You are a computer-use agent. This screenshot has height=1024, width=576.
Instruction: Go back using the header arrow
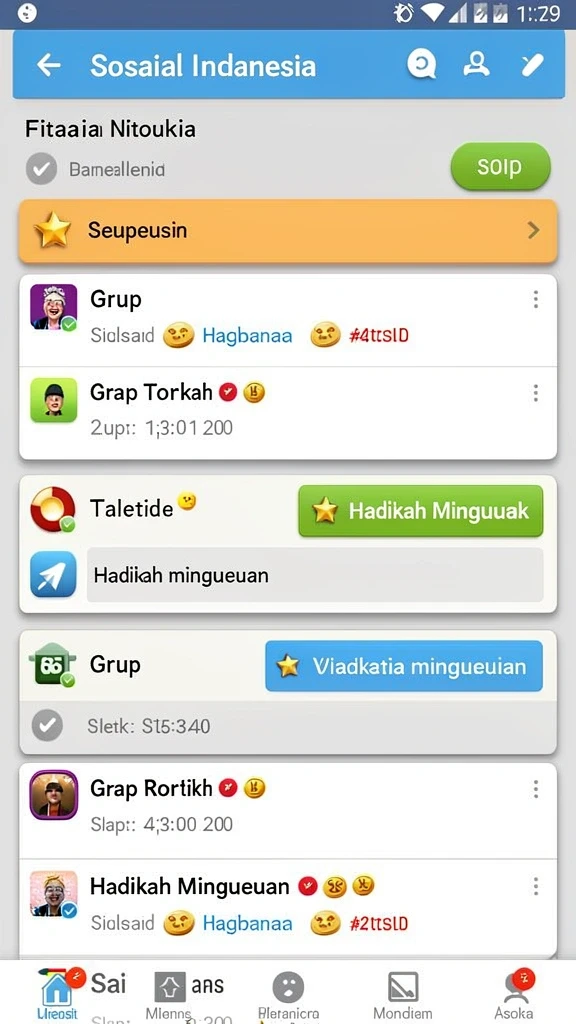click(48, 65)
